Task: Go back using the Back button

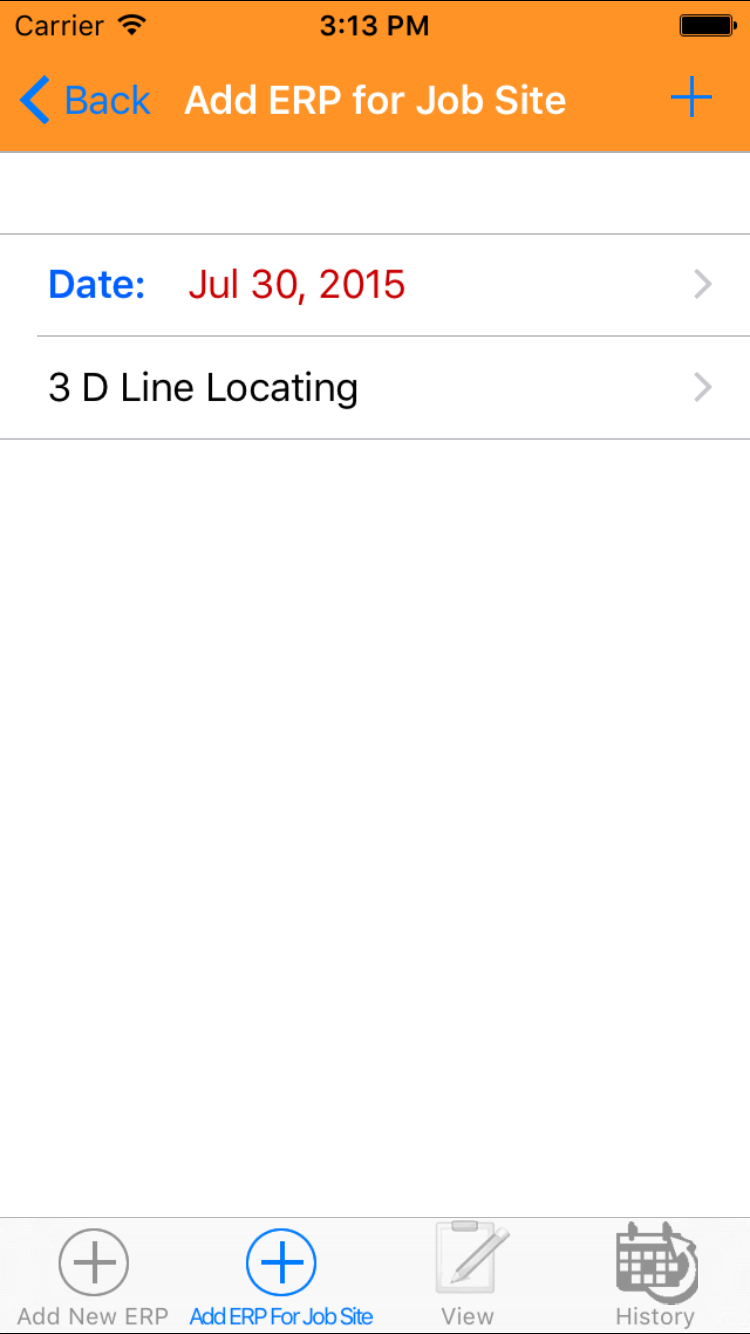Action: (x=85, y=101)
